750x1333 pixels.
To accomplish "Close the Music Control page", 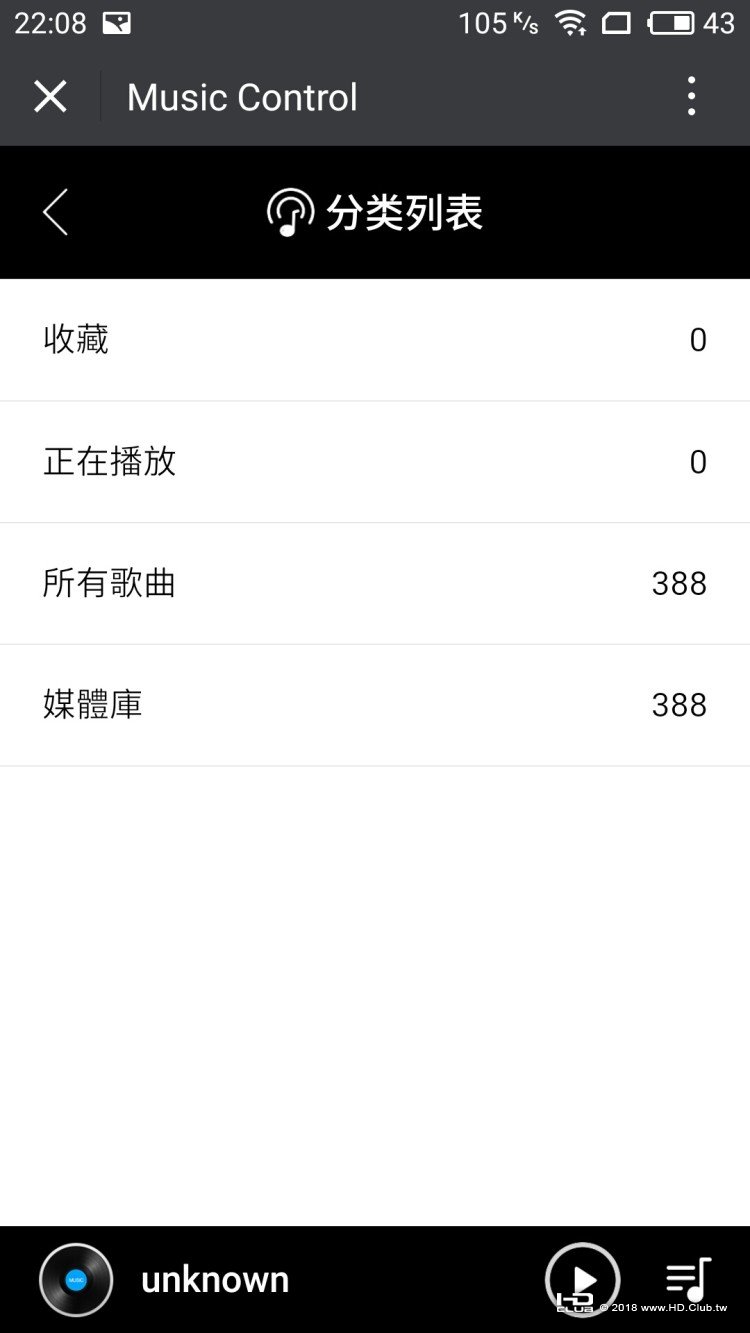I will coord(50,97).
